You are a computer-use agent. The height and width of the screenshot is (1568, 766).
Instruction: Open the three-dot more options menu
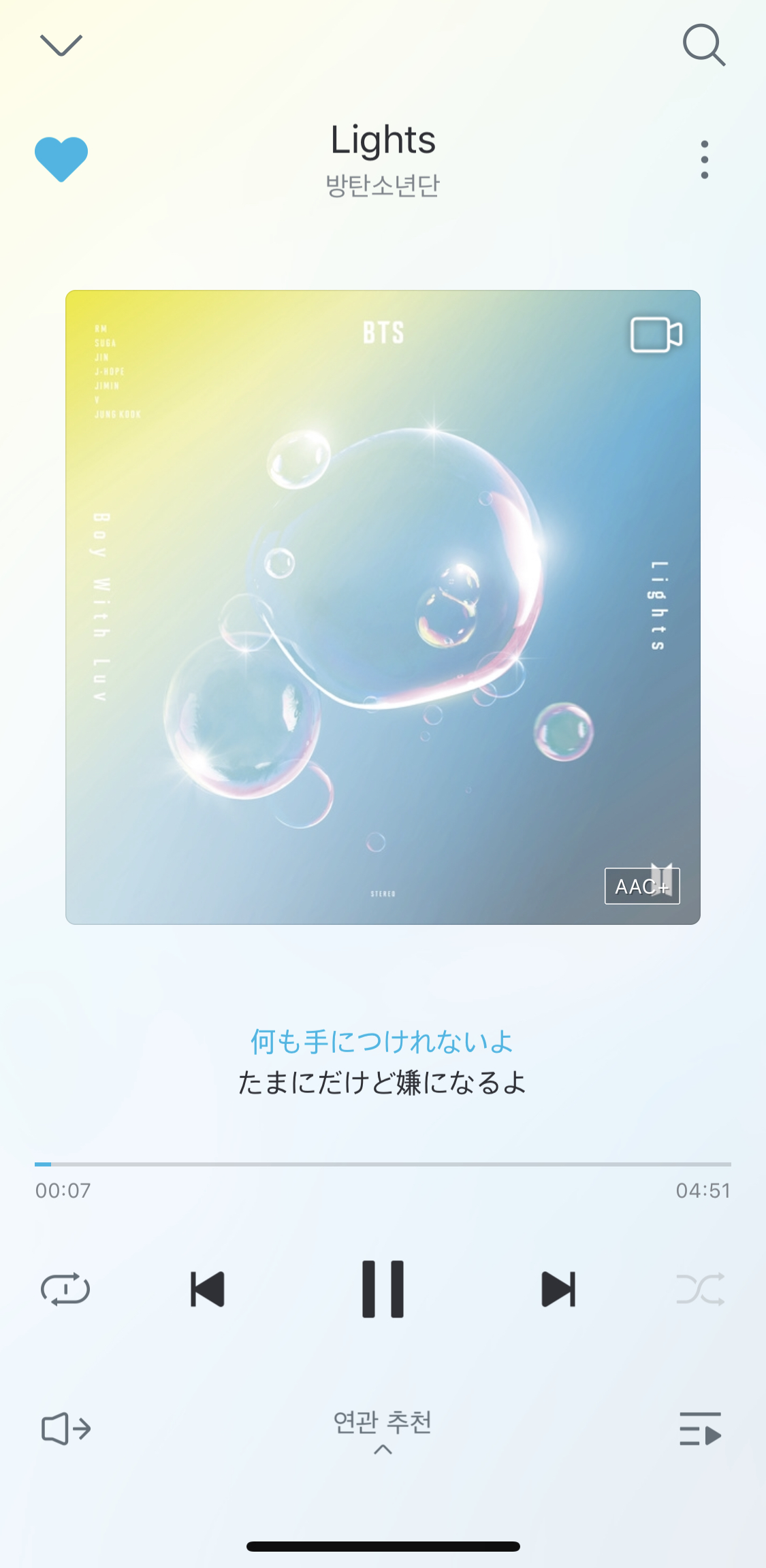click(704, 160)
